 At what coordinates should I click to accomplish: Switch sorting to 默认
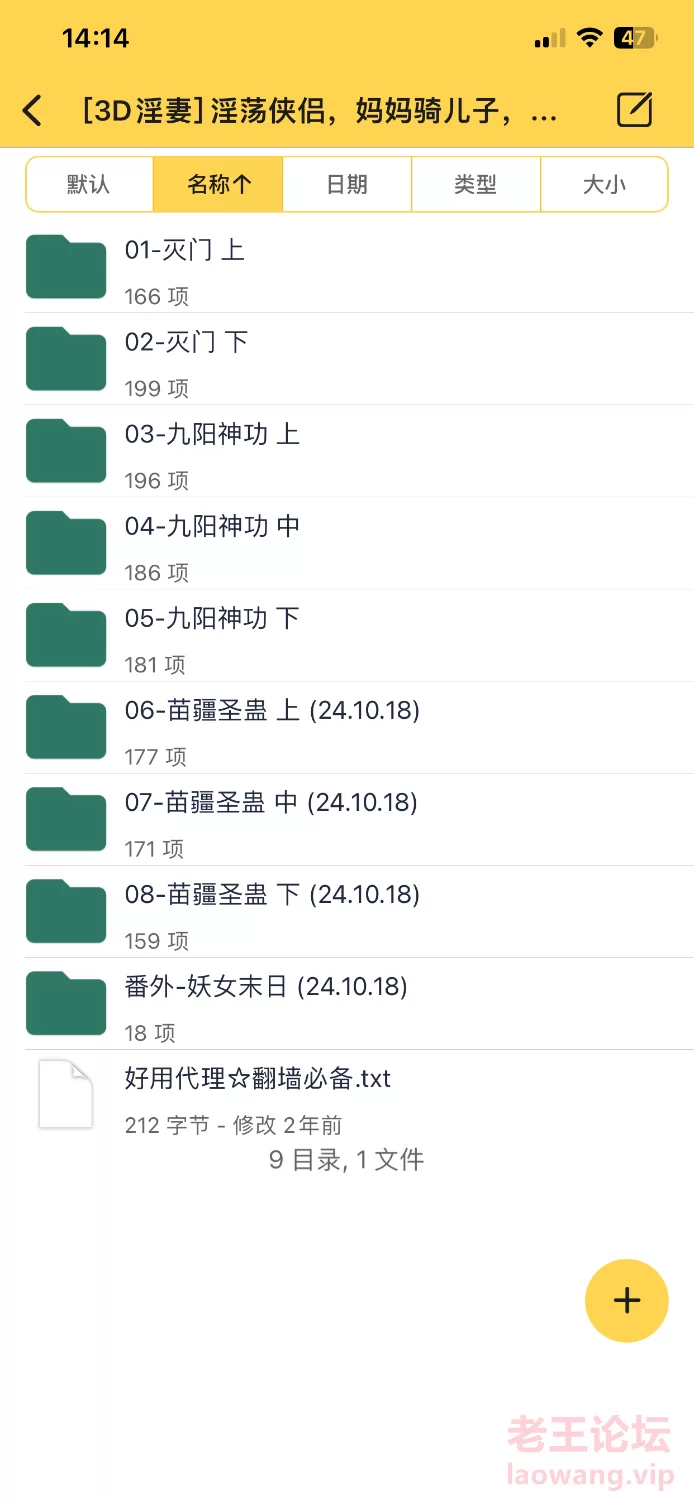click(x=89, y=184)
